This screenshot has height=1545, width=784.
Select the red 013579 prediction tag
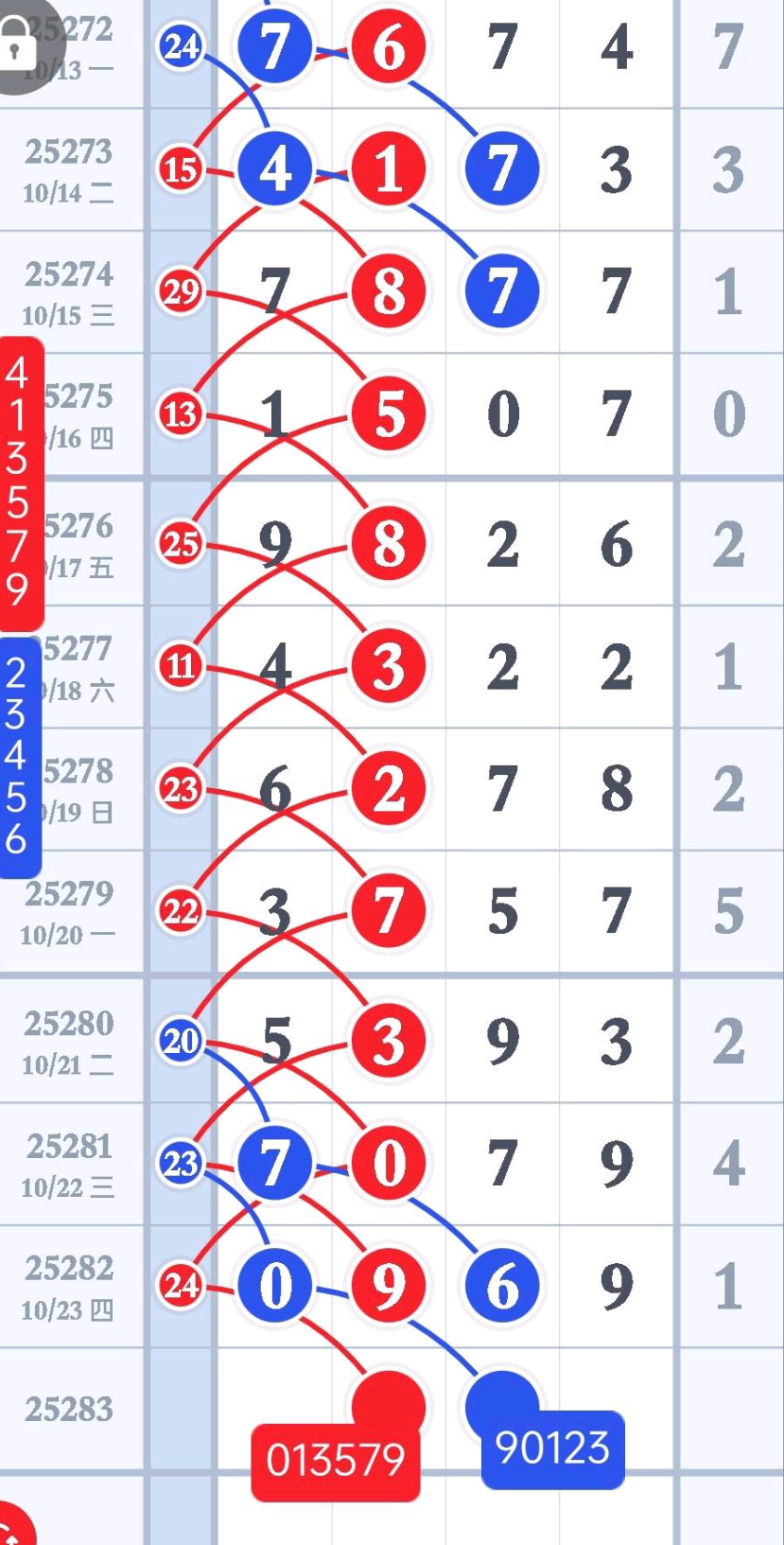click(335, 1461)
